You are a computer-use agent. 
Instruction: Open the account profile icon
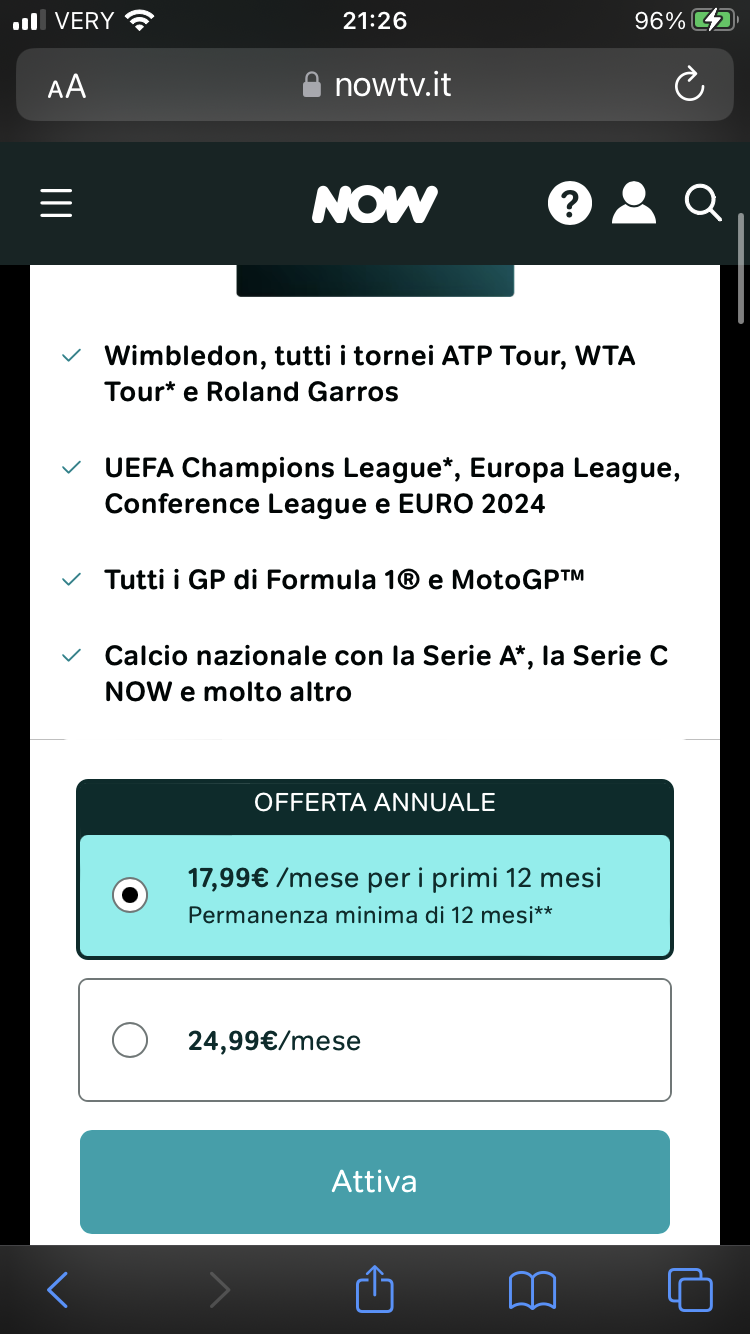633,203
